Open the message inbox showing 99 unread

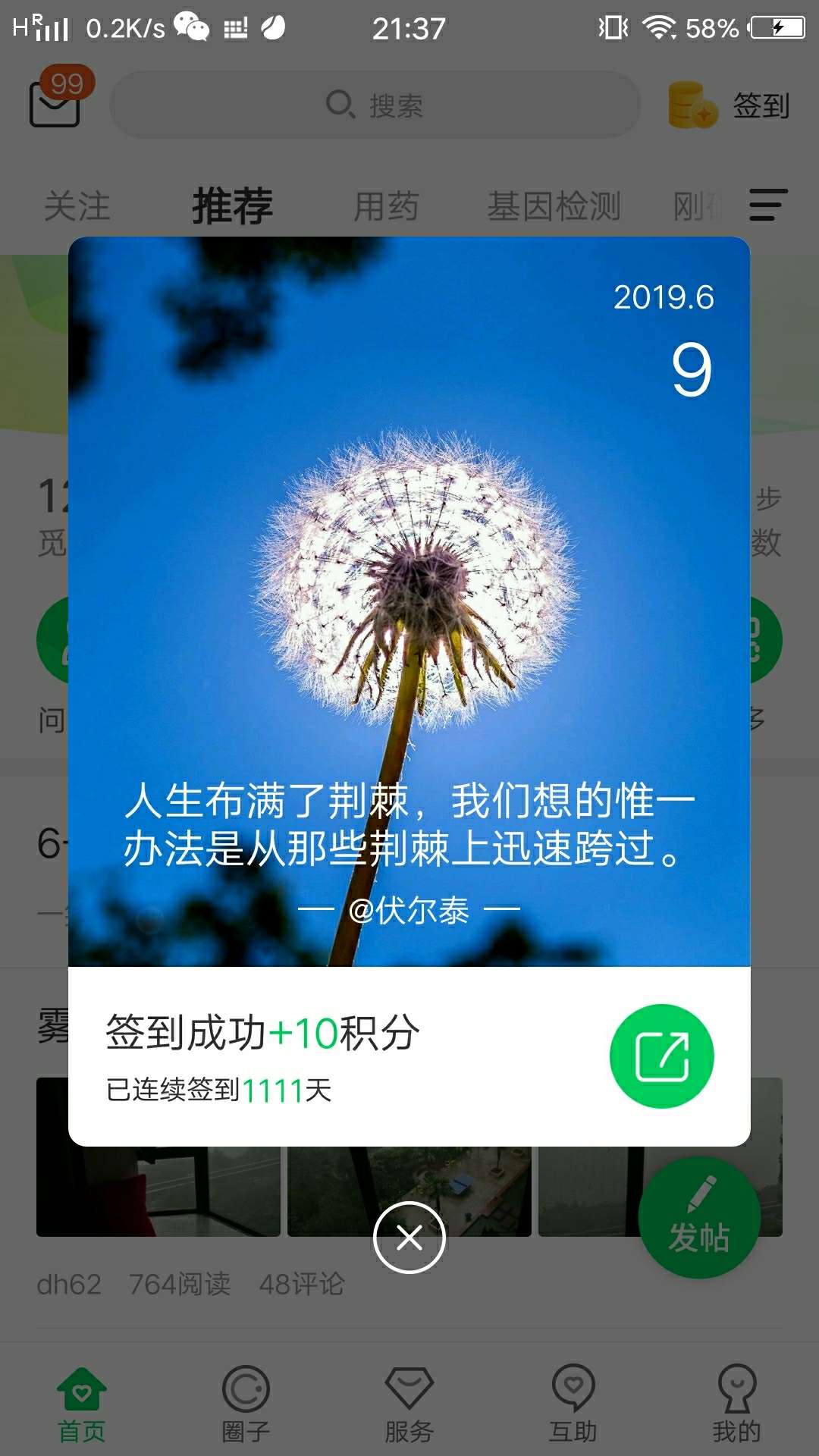tap(57, 102)
